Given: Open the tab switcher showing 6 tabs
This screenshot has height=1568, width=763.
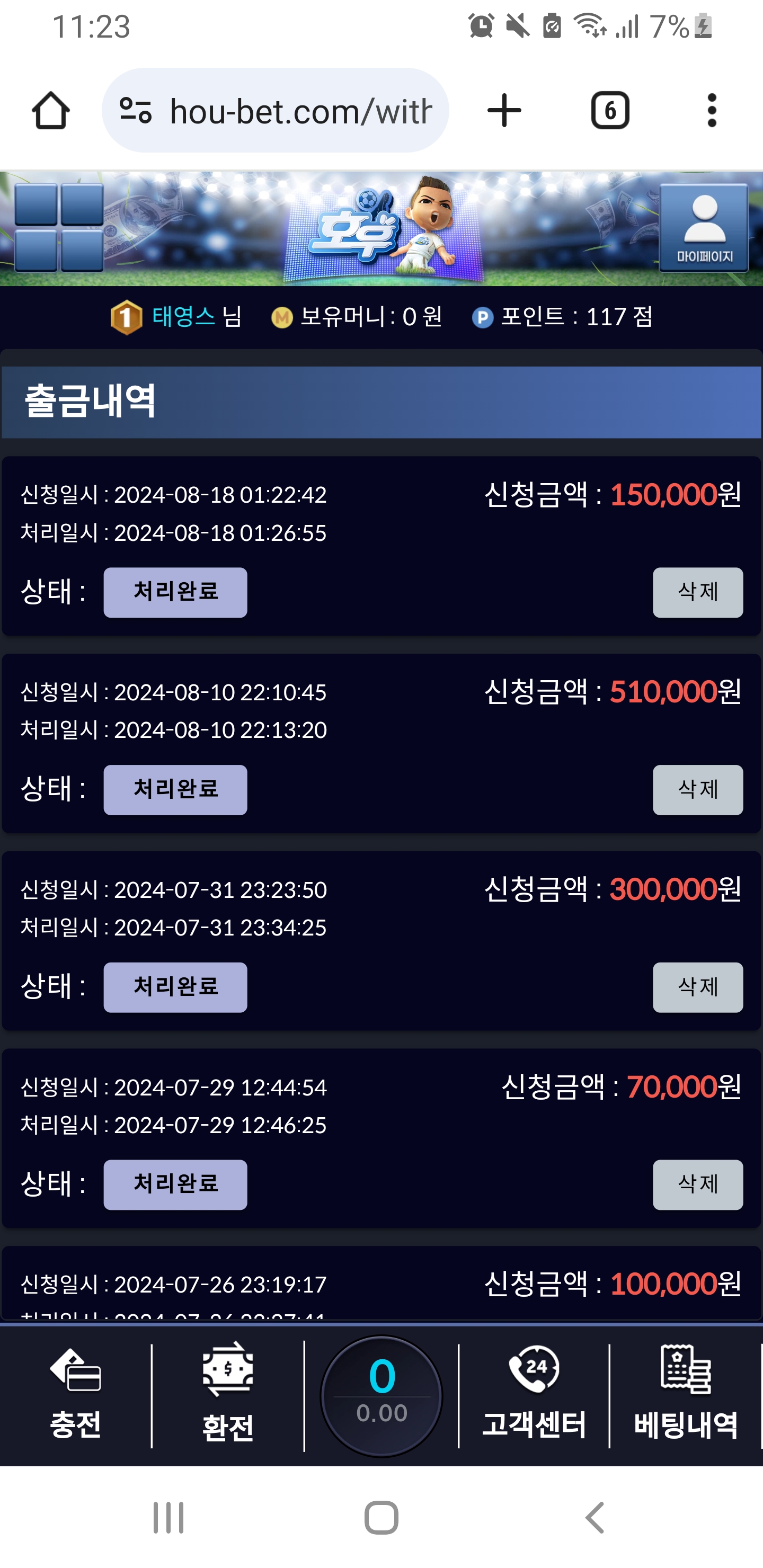Looking at the screenshot, I should [x=609, y=111].
